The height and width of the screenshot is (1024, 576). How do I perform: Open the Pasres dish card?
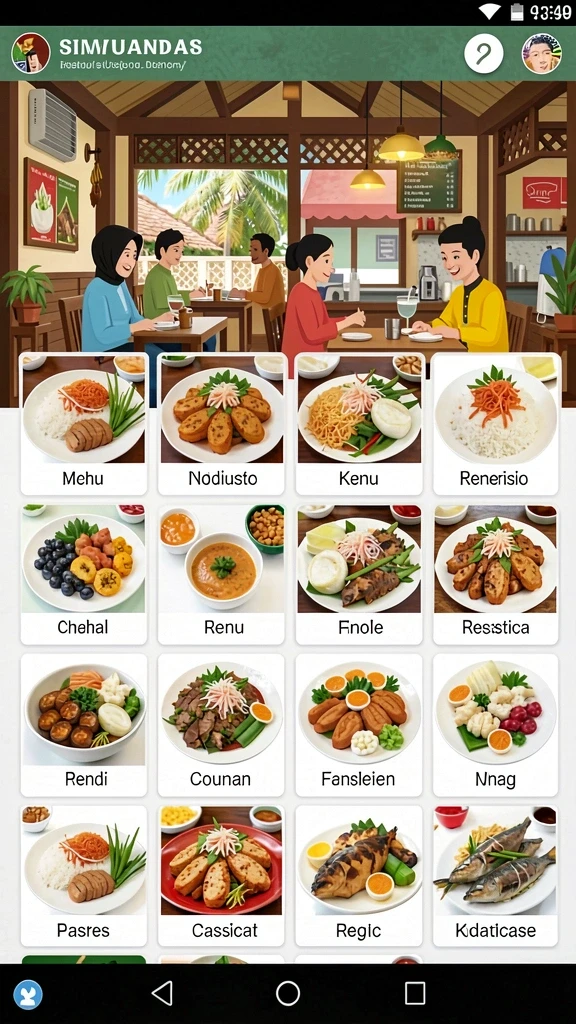[x=84, y=876]
